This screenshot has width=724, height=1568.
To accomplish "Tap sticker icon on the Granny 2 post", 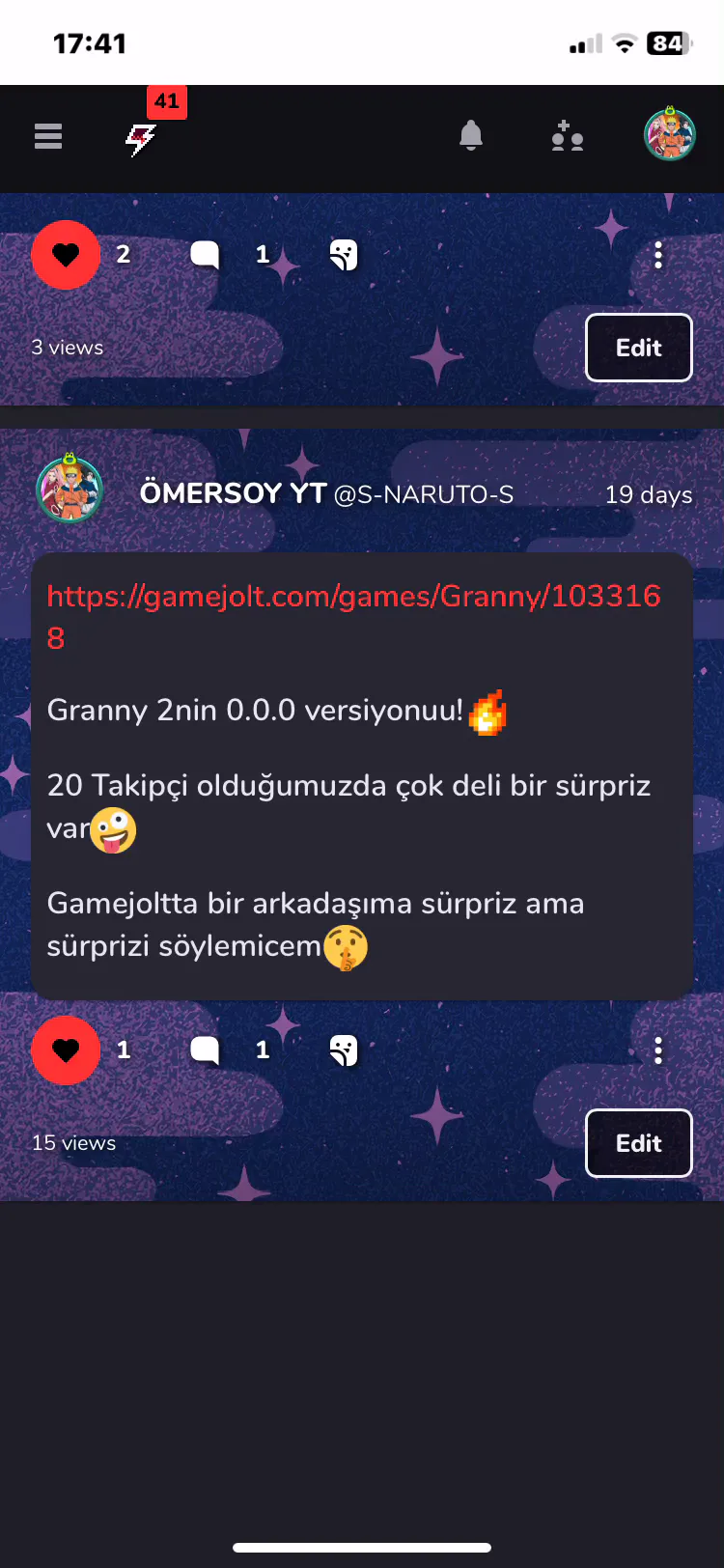I will [x=344, y=1050].
